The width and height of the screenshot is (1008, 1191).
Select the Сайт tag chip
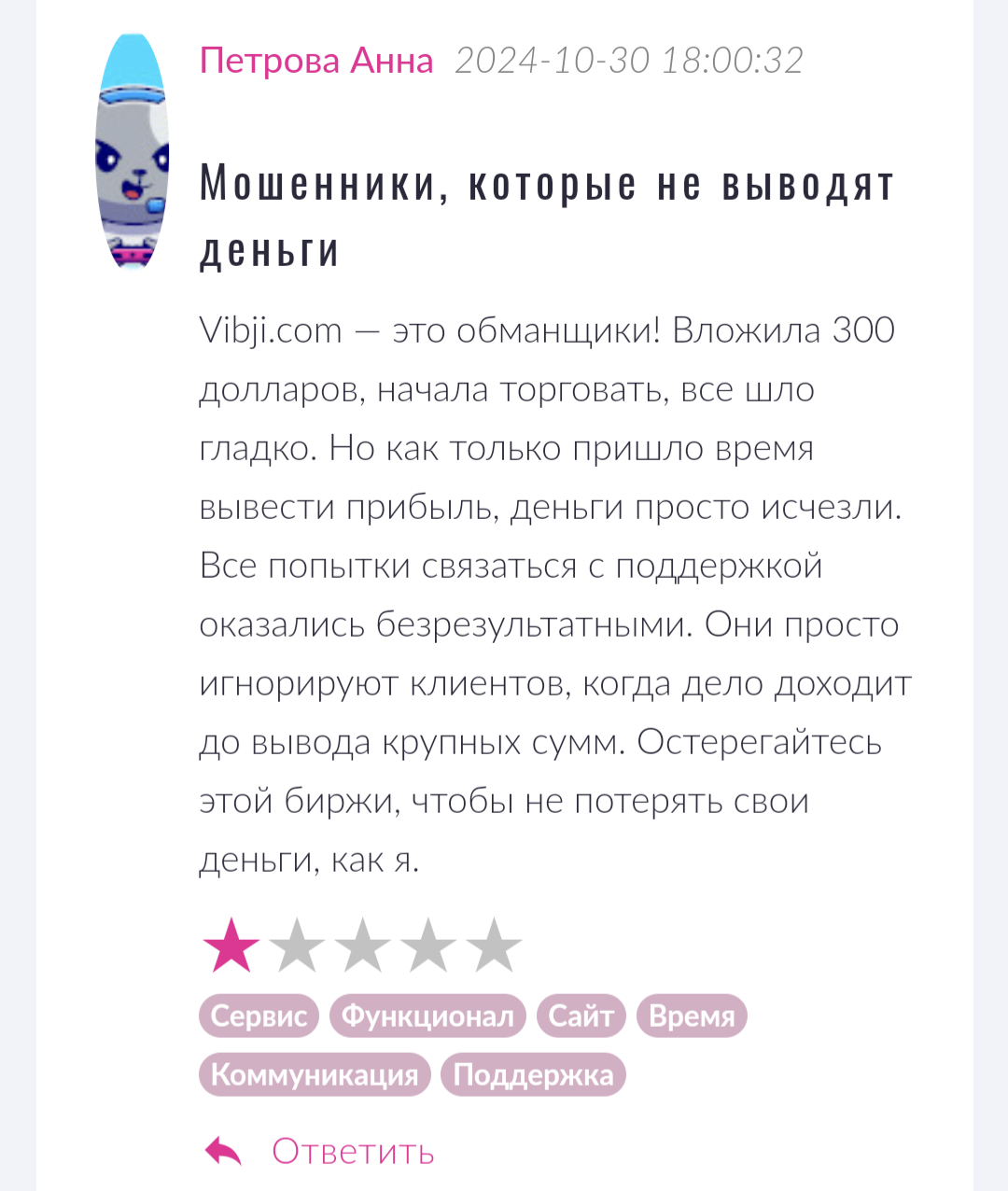[x=581, y=1016]
